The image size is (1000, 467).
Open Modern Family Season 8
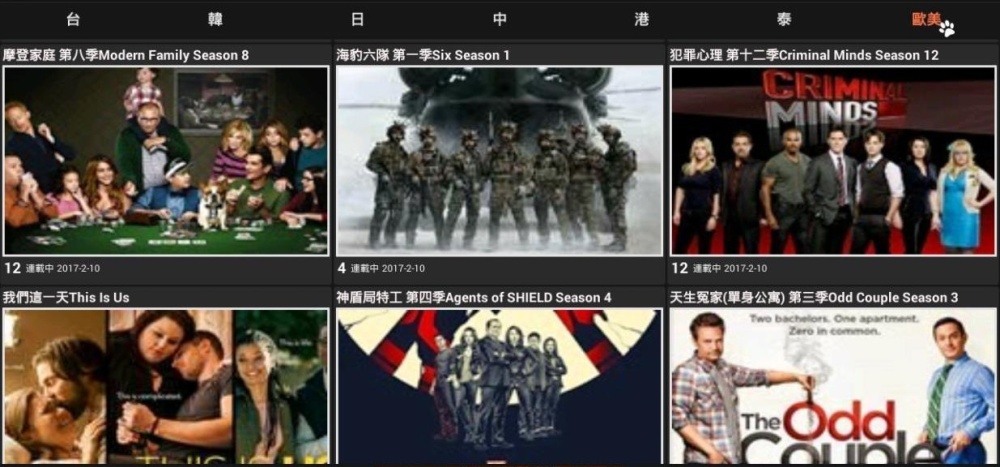tap(166, 160)
